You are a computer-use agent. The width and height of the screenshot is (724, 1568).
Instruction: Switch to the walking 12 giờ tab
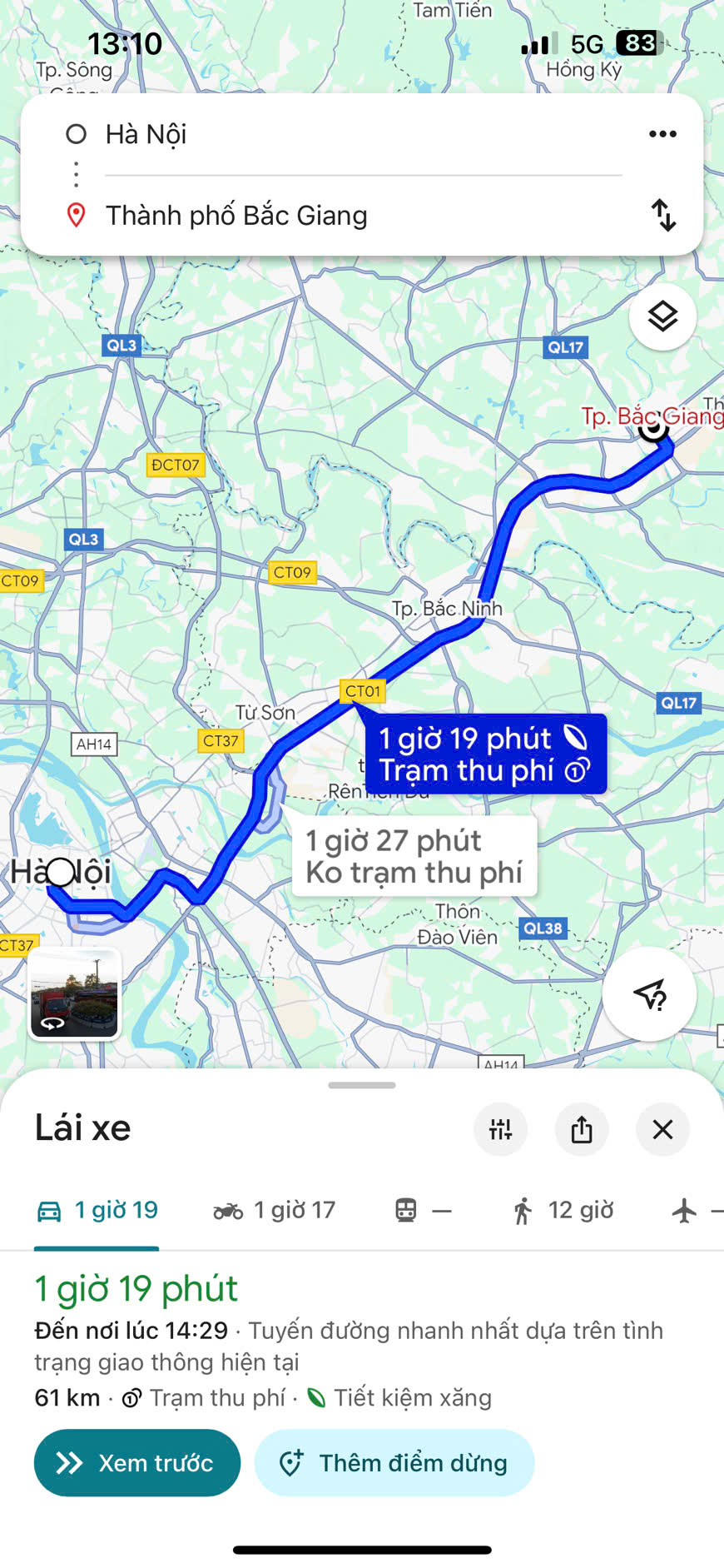(x=563, y=1211)
